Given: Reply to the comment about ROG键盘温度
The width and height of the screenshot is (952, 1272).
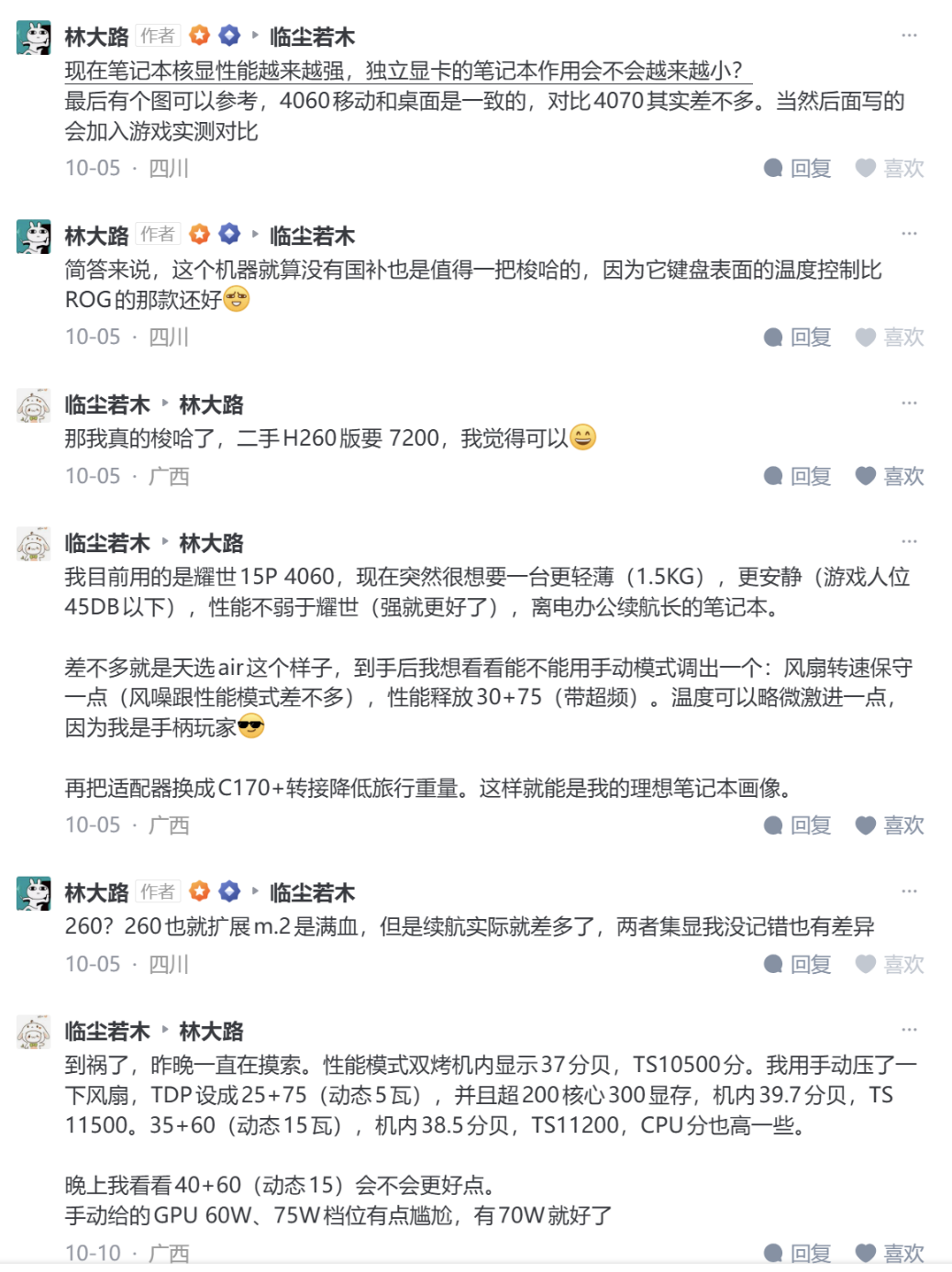Looking at the screenshot, I should tap(798, 337).
